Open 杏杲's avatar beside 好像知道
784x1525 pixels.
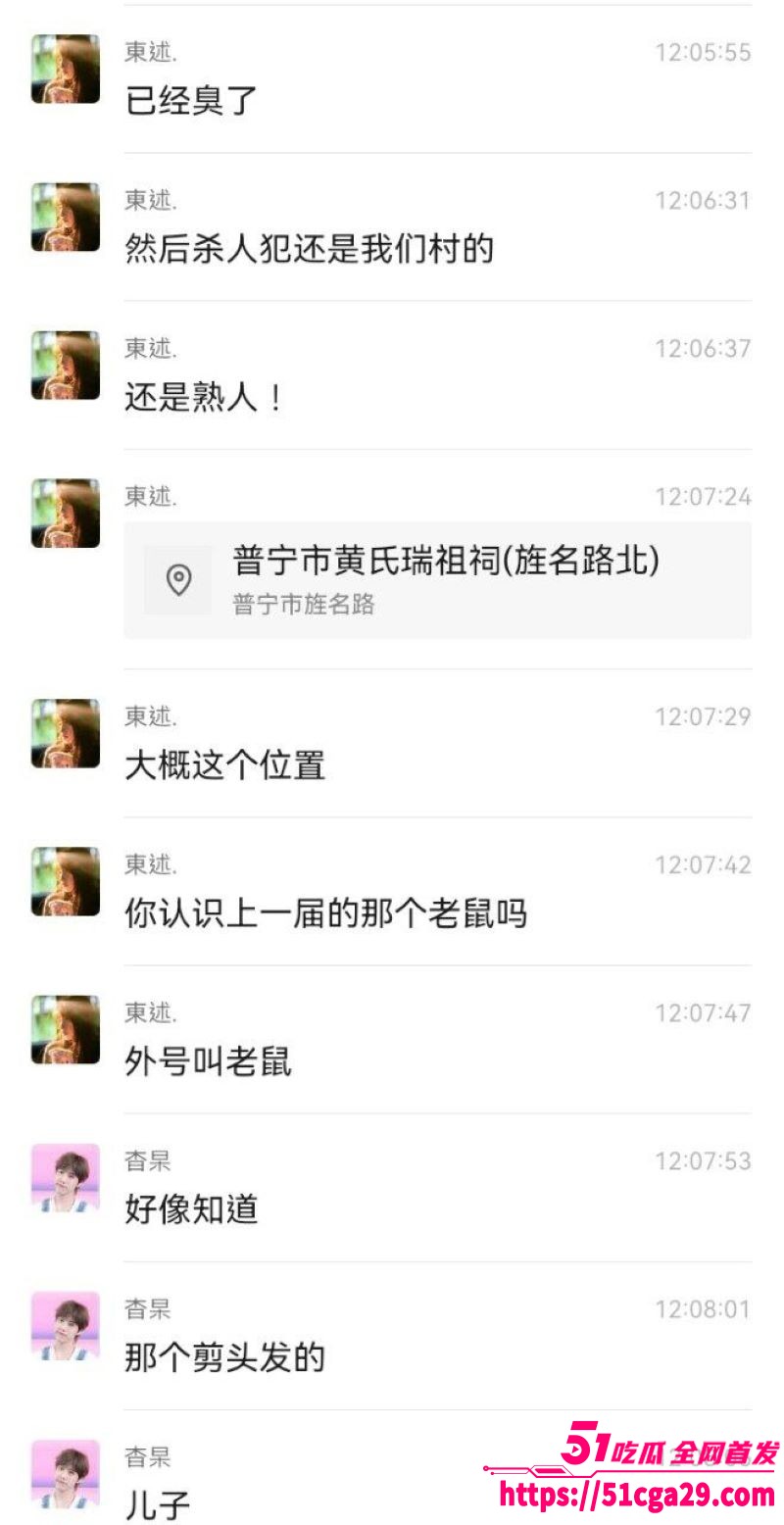[66, 1177]
